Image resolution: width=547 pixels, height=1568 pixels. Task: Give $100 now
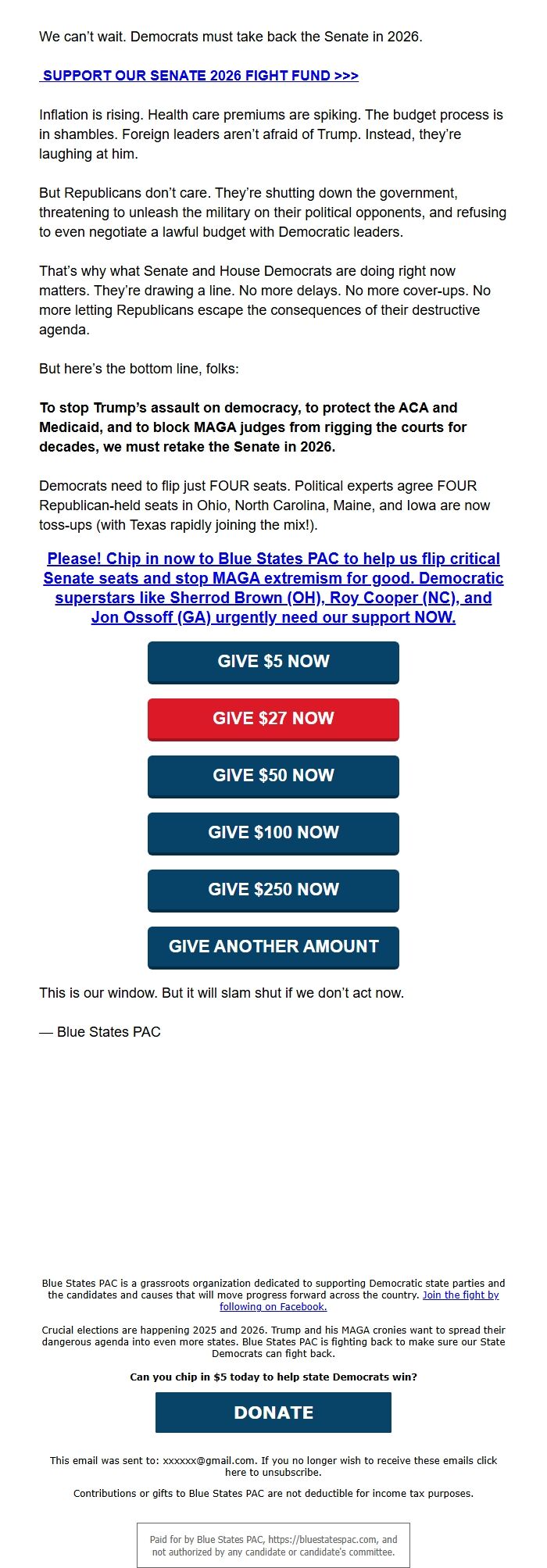pyautogui.click(x=273, y=833)
